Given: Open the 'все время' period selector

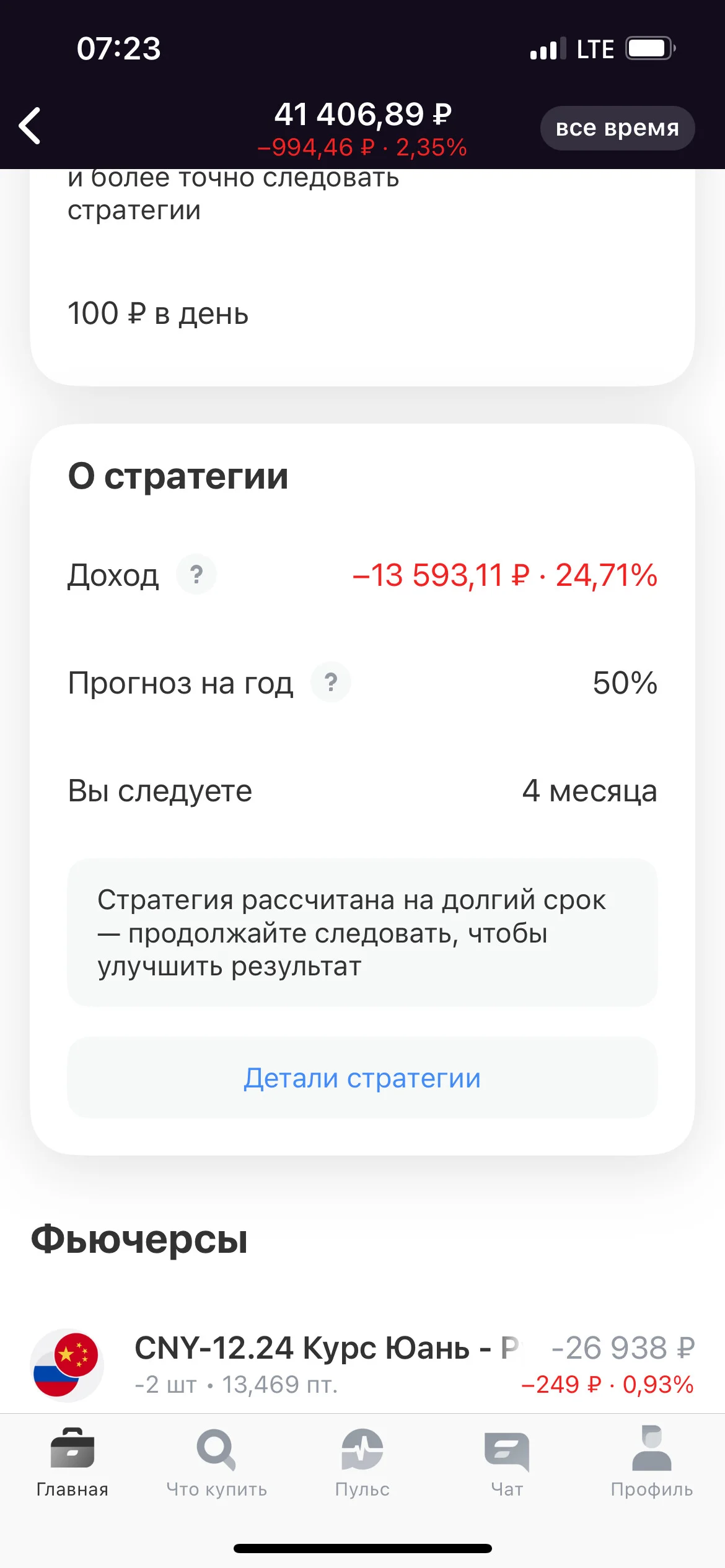Looking at the screenshot, I should (x=617, y=128).
